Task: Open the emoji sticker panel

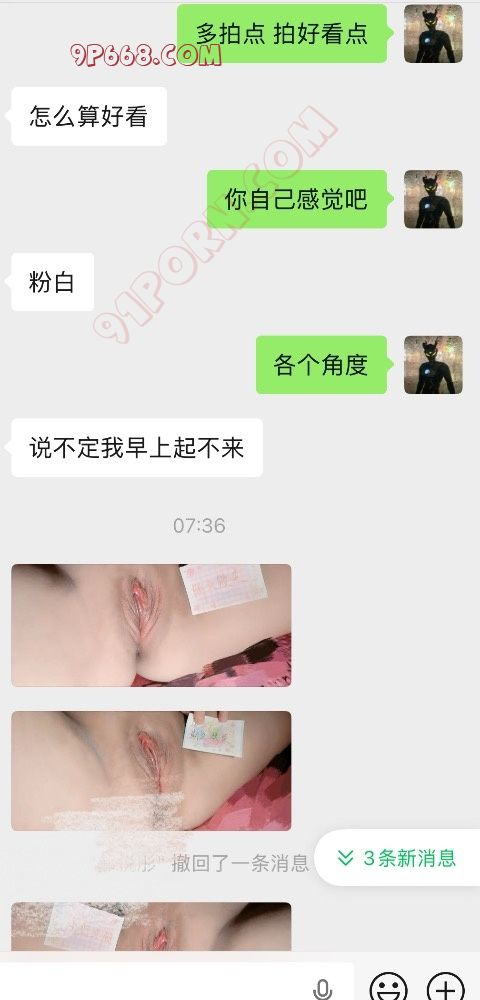Action: click(x=388, y=988)
